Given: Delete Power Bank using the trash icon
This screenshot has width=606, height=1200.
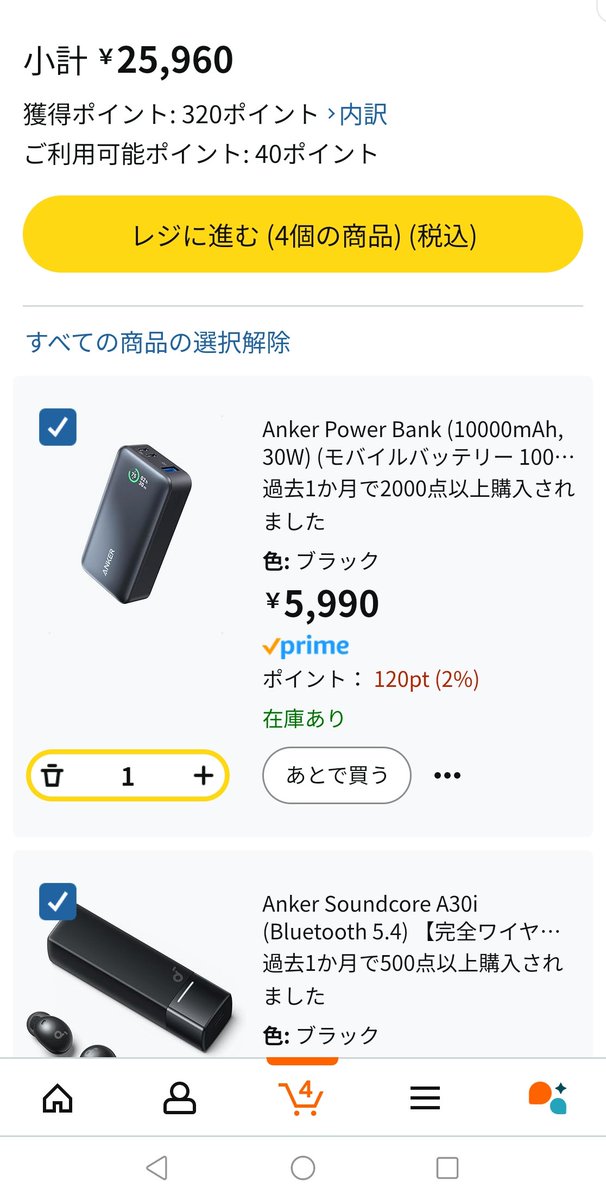Looking at the screenshot, I should coord(53,775).
